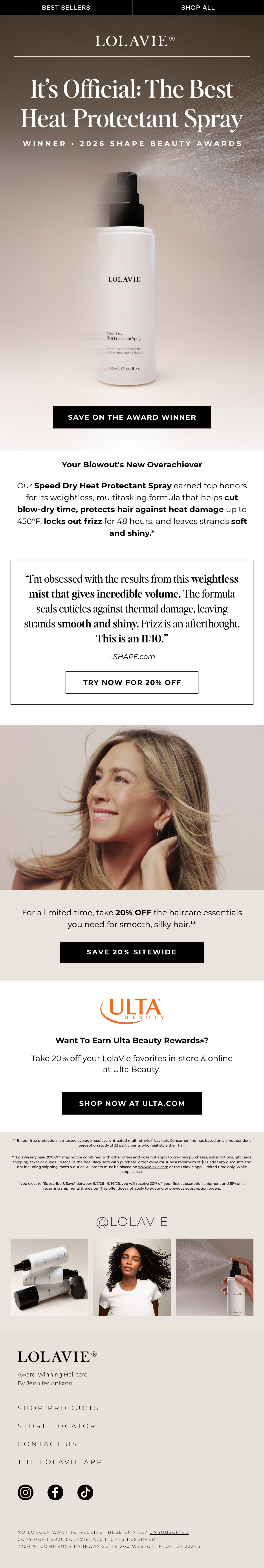Tap Save on the Award Winner button
This screenshot has height=1568, width=264.
pyautogui.click(x=132, y=417)
